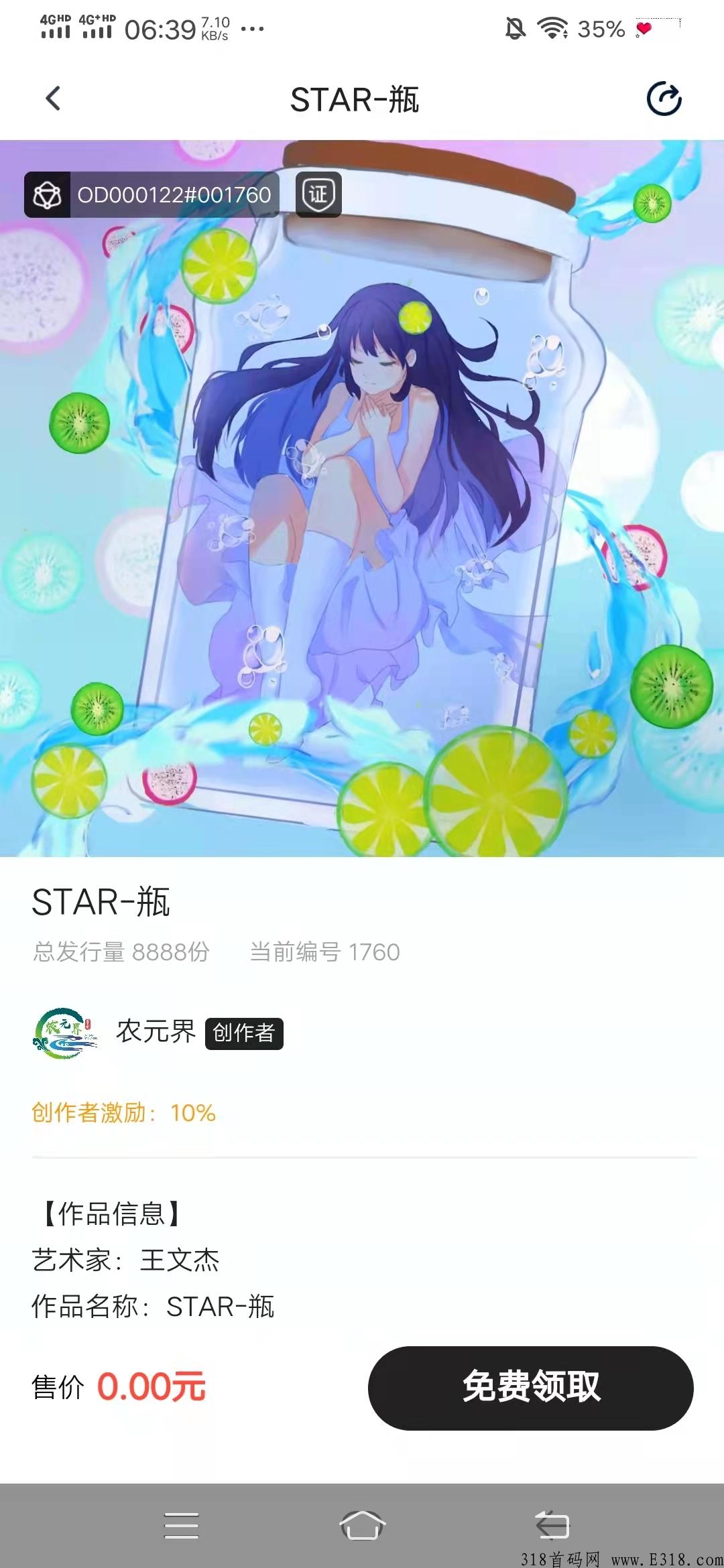Tap the 创作者 creator role tag
The height and width of the screenshot is (1568, 724).
[x=245, y=1034]
